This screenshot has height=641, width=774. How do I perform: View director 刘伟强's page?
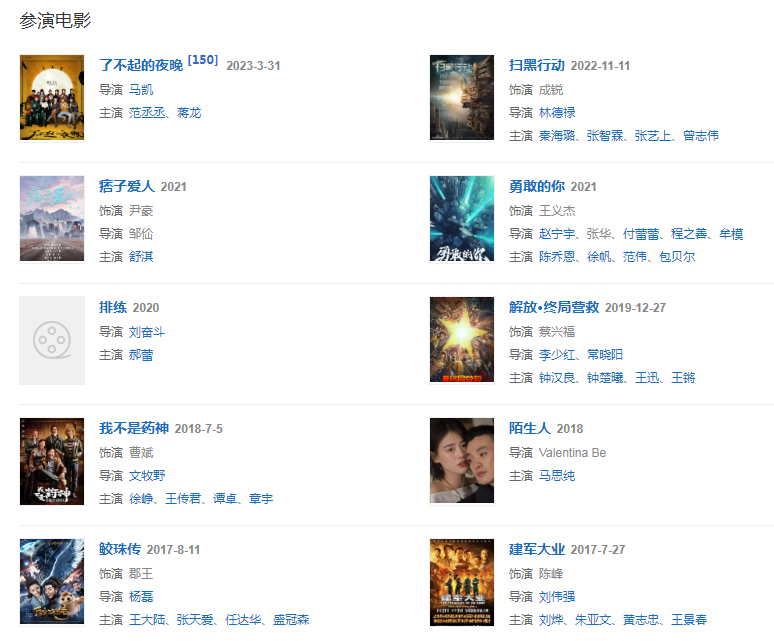pos(556,596)
